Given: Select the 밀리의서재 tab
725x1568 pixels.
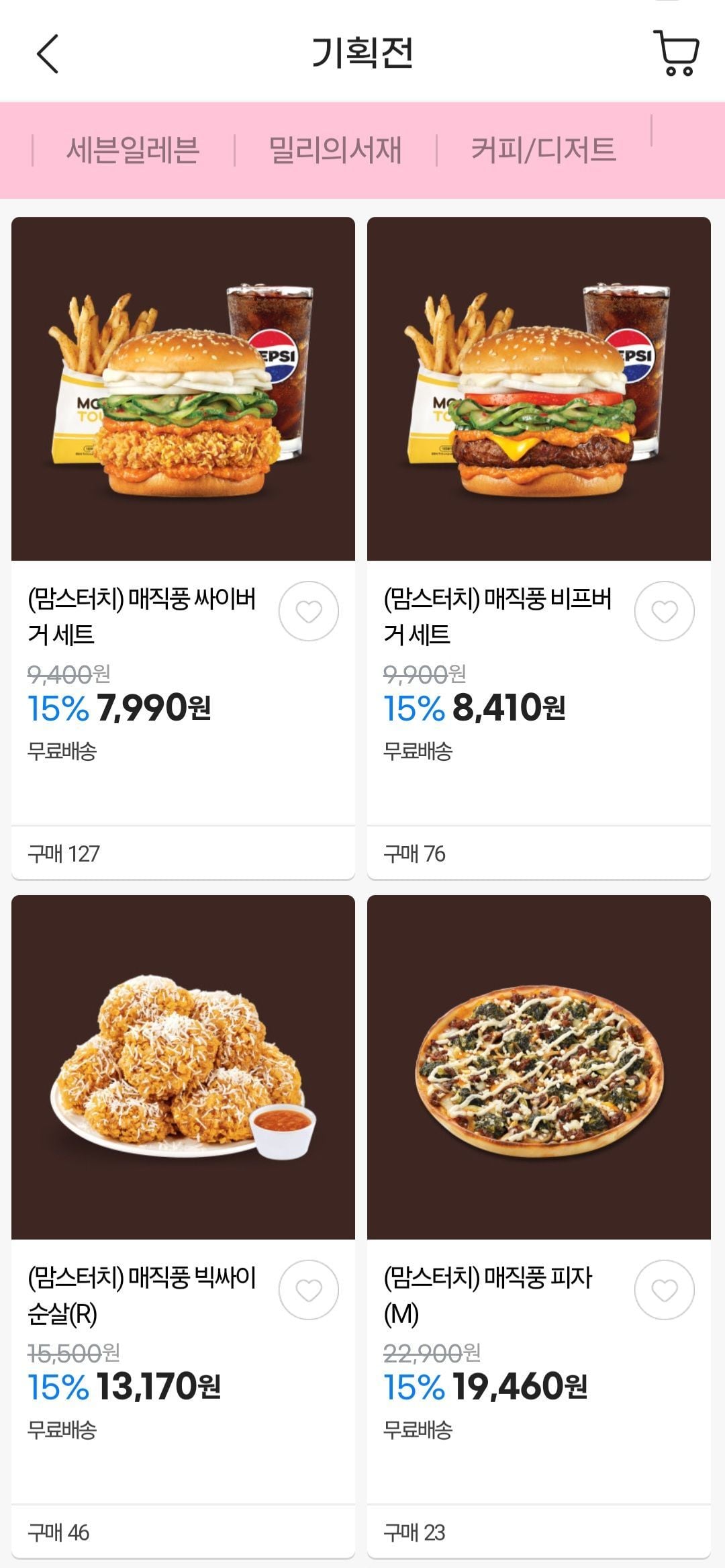Looking at the screenshot, I should [335, 149].
